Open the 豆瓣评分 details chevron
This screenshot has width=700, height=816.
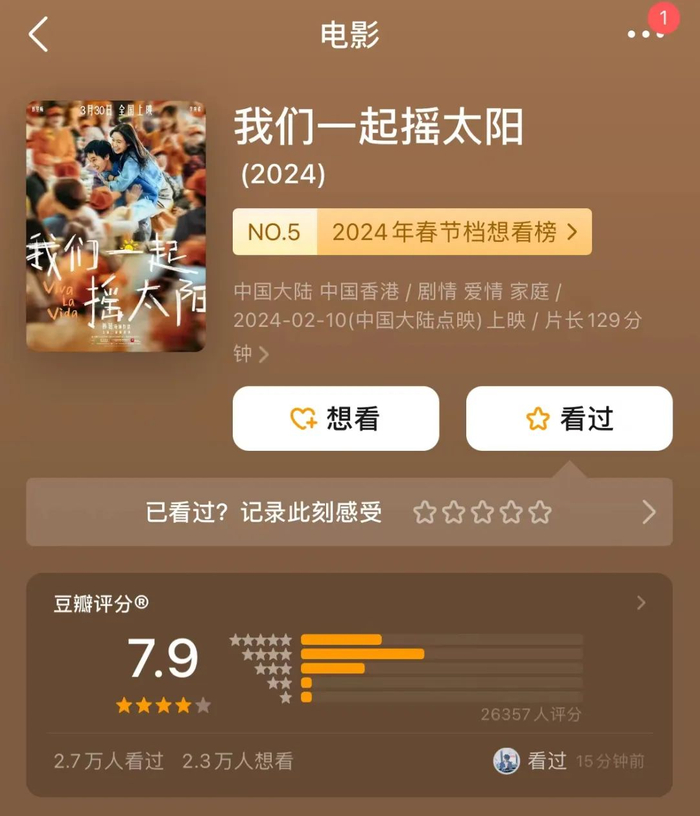[641, 603]
